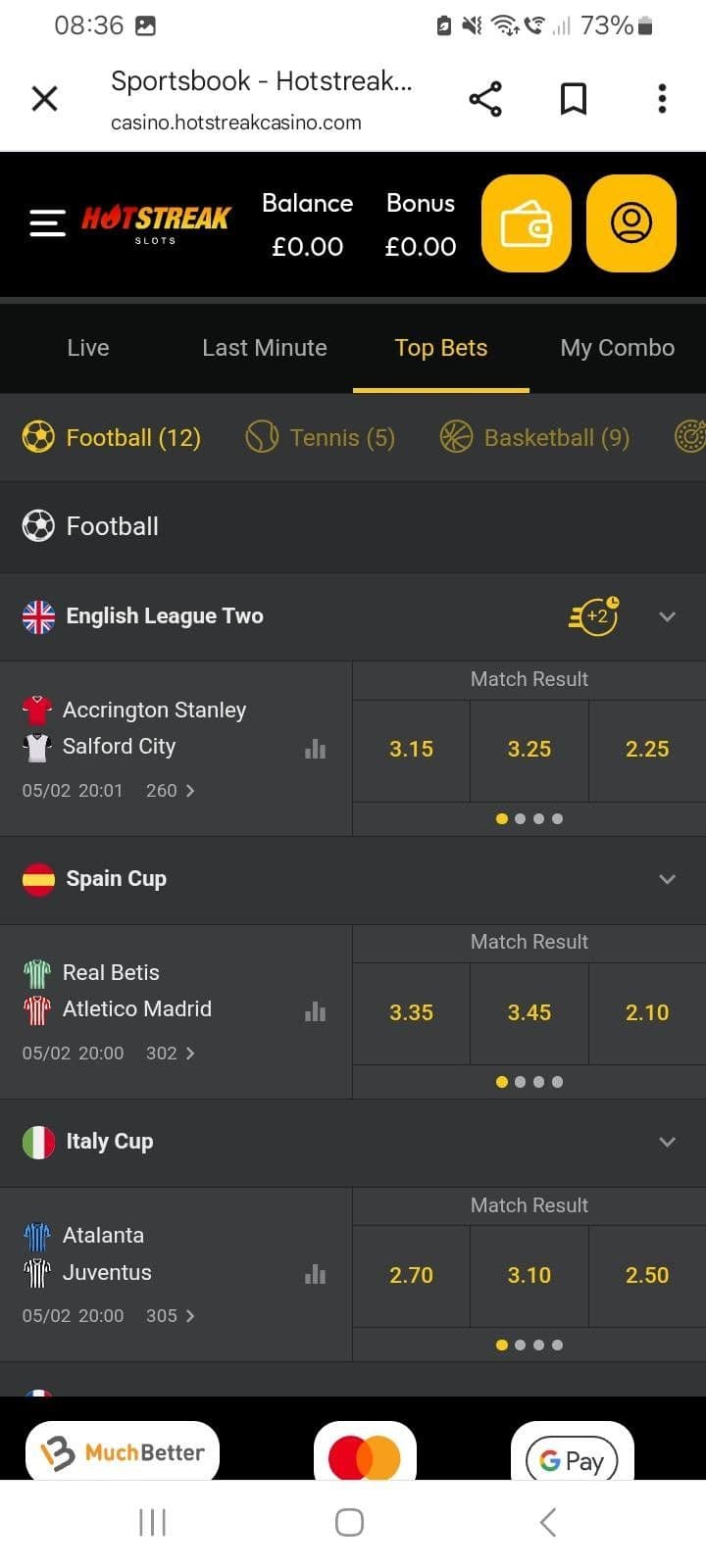Open the hamburger navigation menu
The image size is (706, 1568).
click(46, 222)
